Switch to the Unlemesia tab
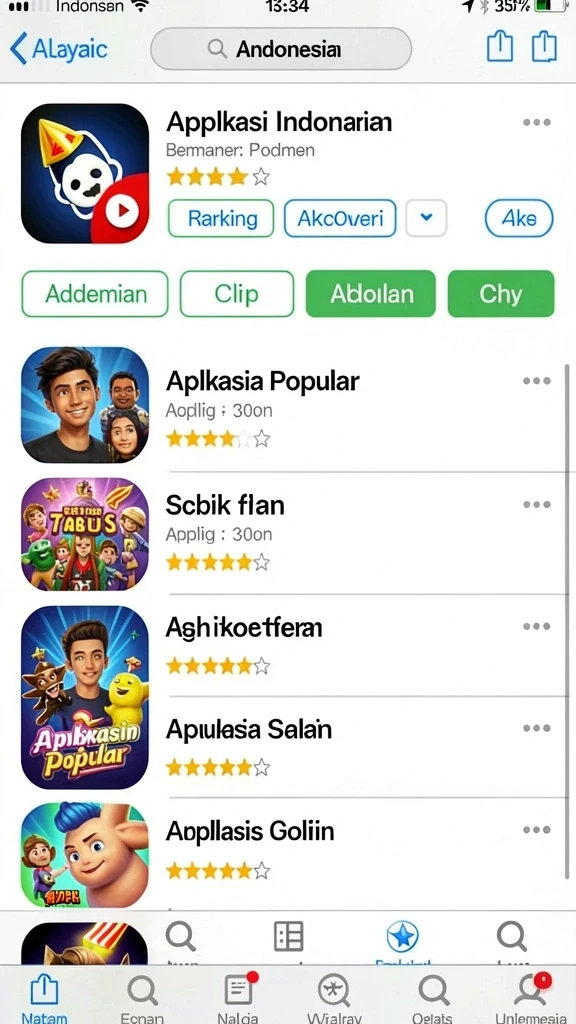Screen dimensions: 576x1024 tap(531, 999)
